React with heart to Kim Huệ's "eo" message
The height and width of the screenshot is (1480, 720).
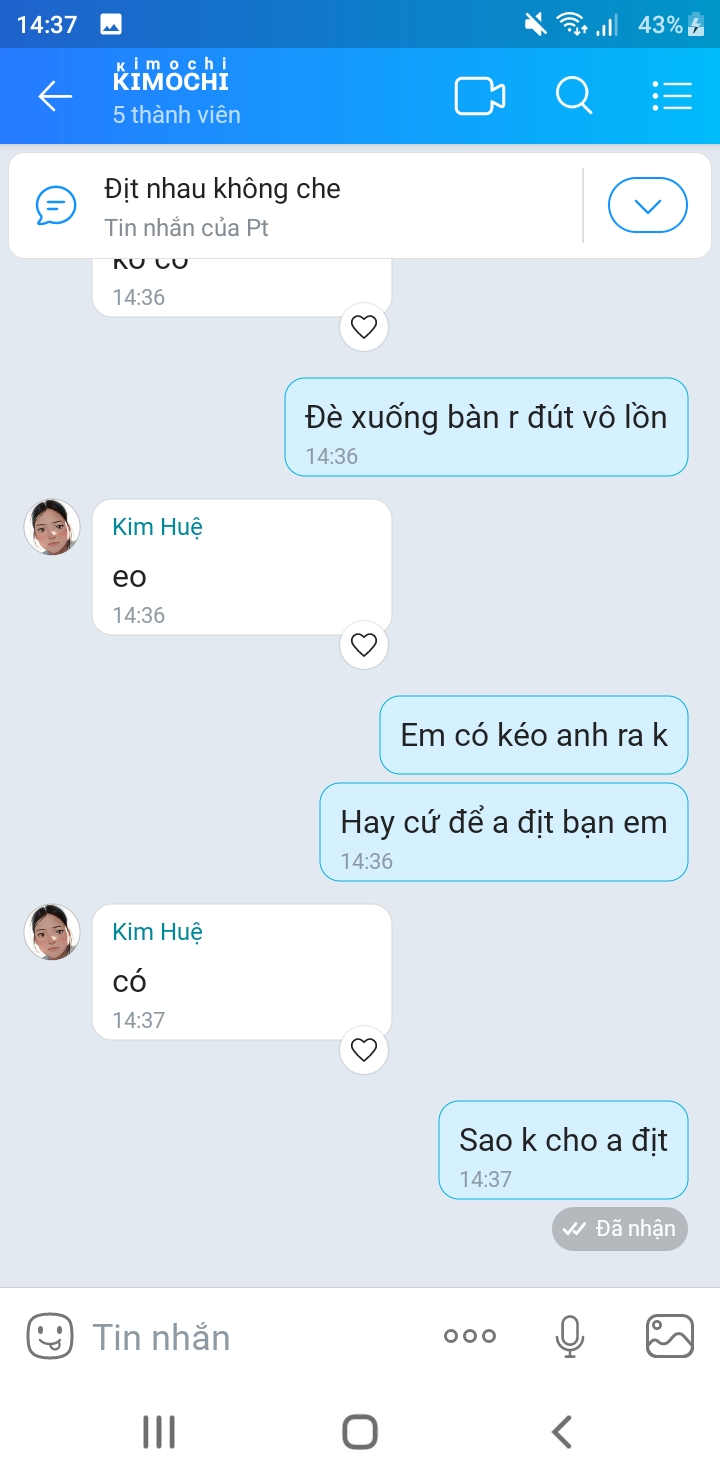[364, 646]
